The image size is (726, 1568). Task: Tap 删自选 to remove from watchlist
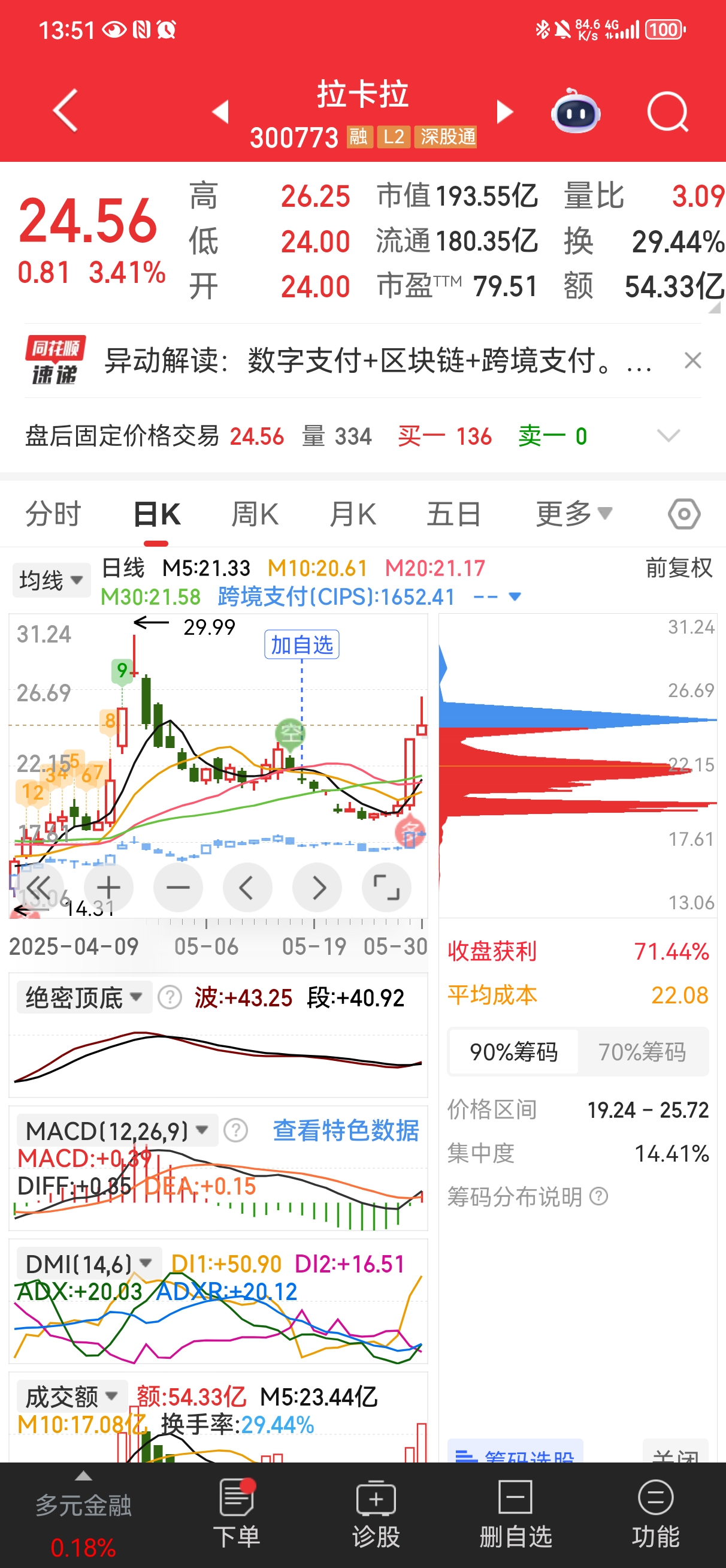coord(515,1515)
